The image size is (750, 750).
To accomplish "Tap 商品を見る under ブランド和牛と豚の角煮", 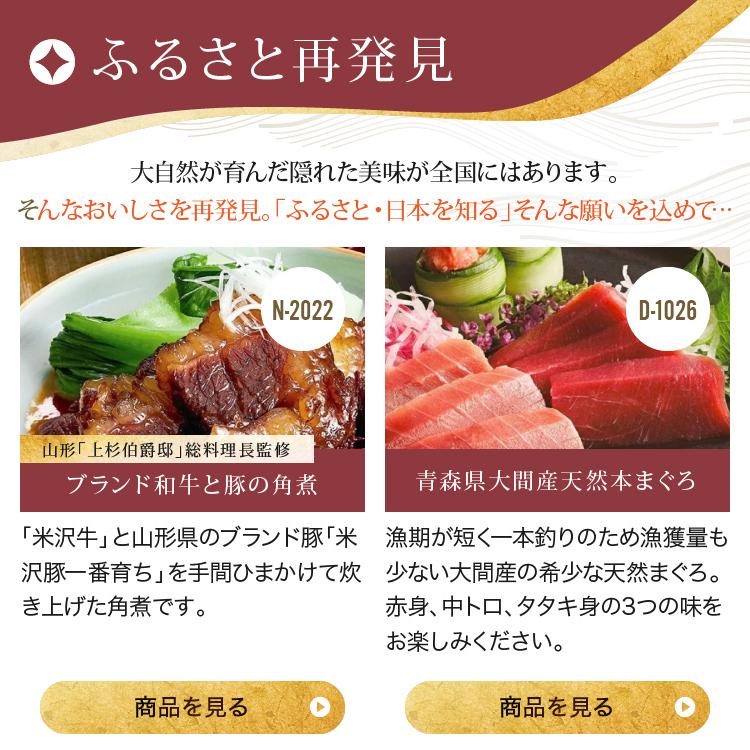I will pos(192,707).
